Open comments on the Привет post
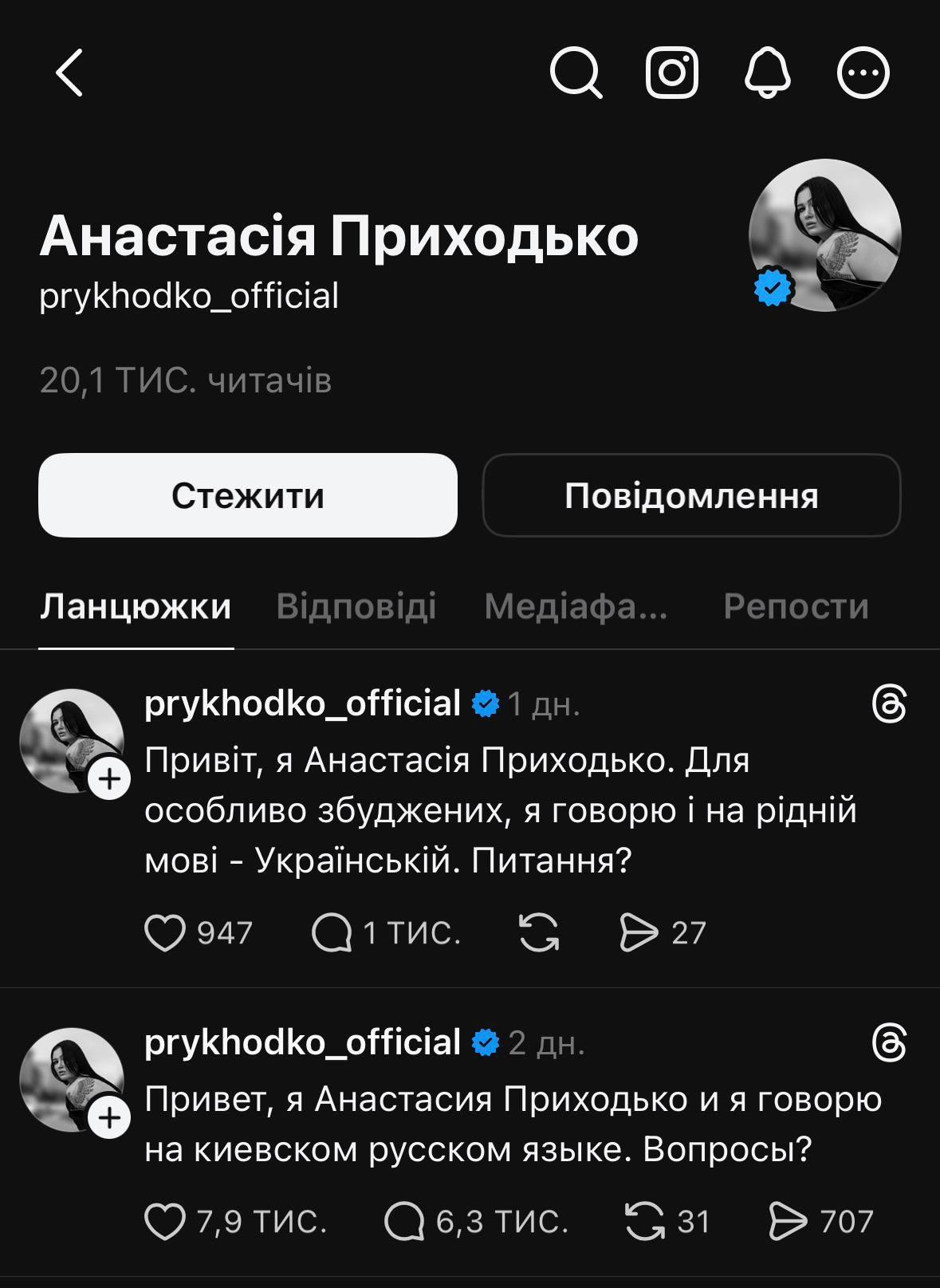940x1288 pixels. pos(404,1221)
